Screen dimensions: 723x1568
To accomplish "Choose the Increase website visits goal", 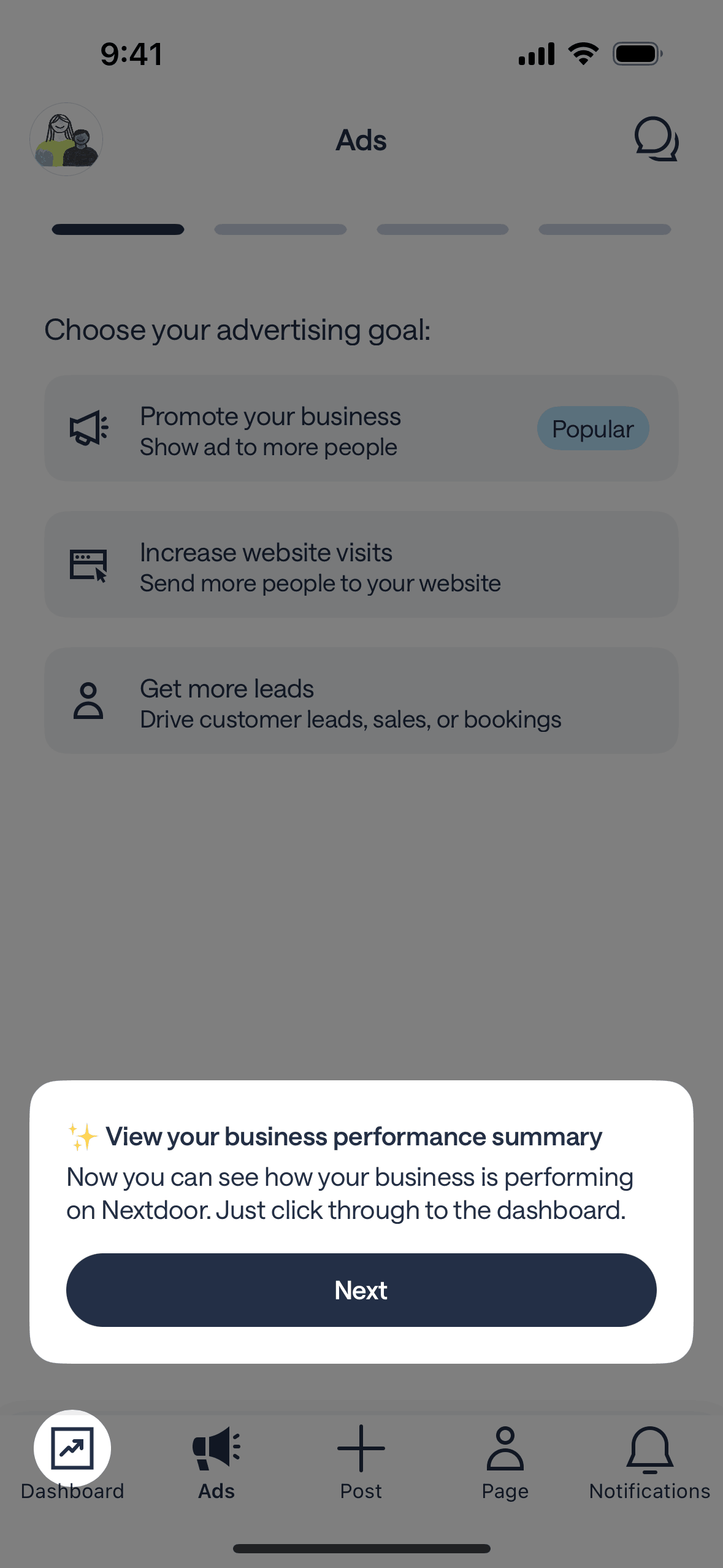I will [361, 564].
